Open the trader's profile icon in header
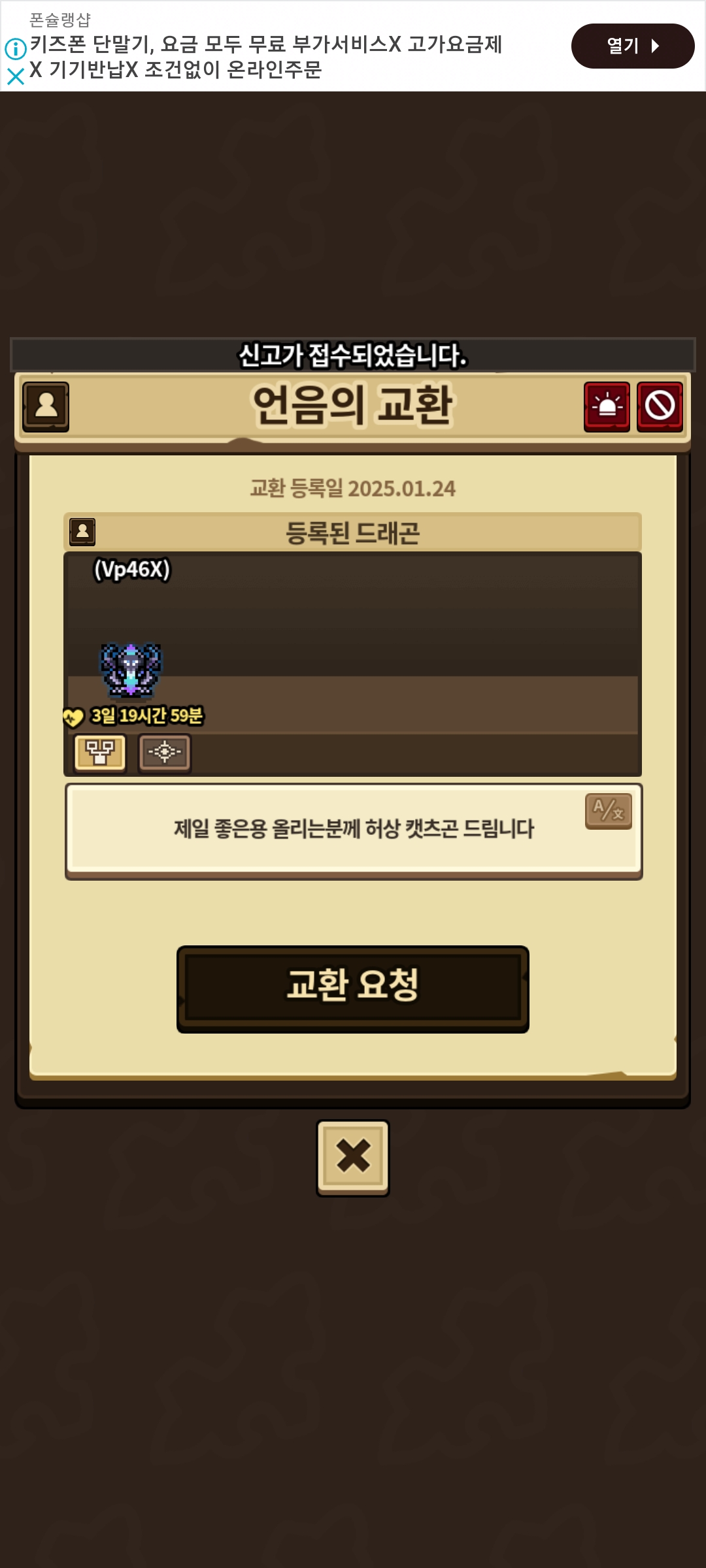This screenshot has height=1568, width=706. tap(46, 406)
